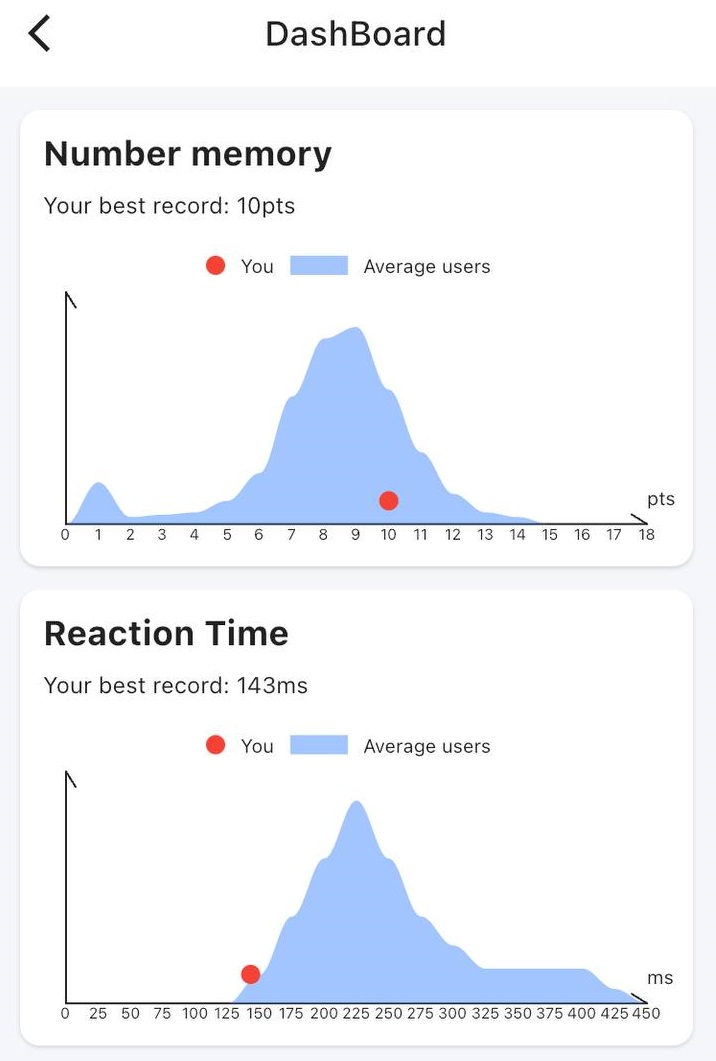Toggle 'Average users' legend in Number memory chart
Viewport: 716px width, 1061px height.
tap(392, 266)
